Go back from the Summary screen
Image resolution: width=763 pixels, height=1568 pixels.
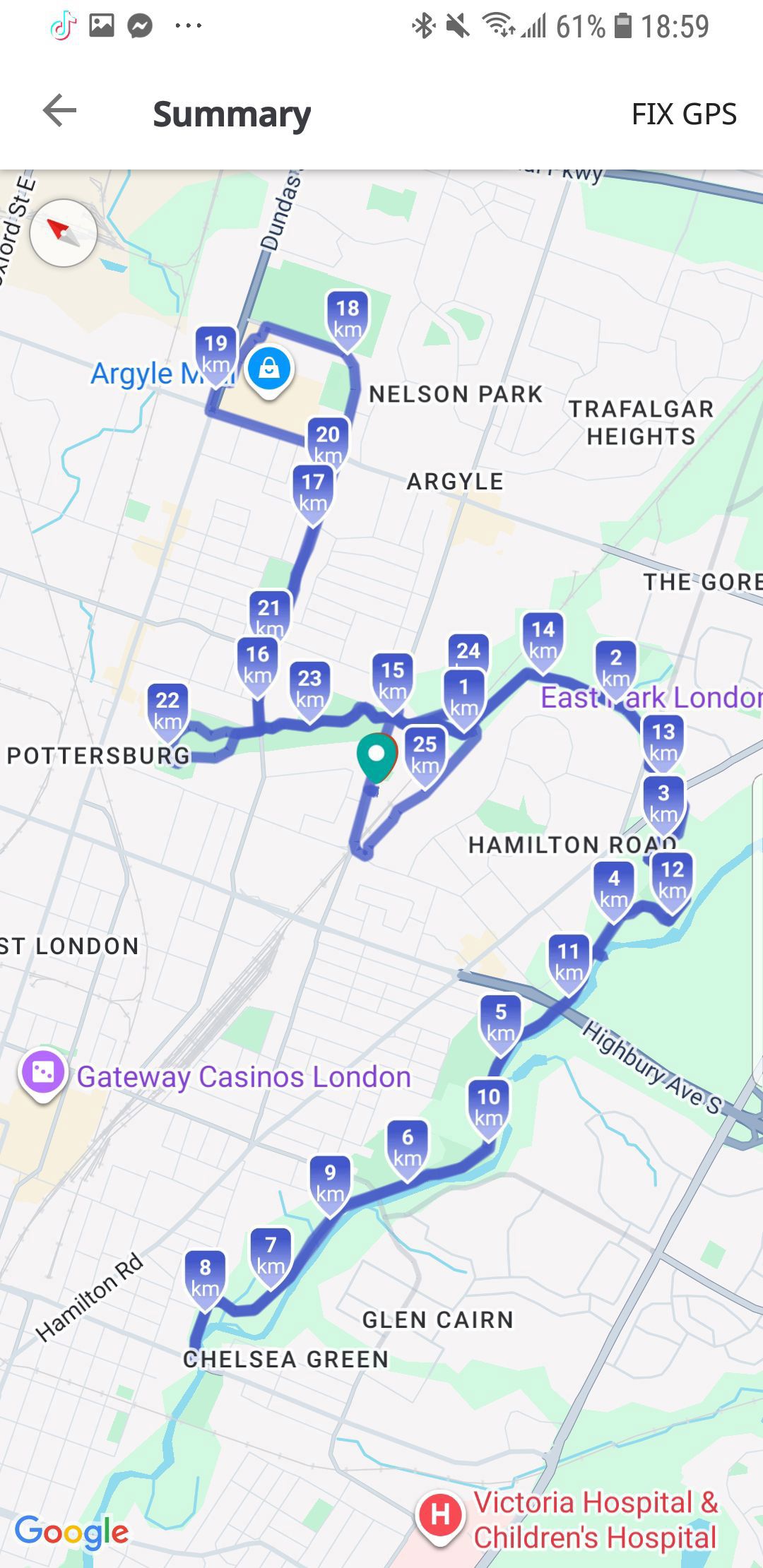(59, 112)
